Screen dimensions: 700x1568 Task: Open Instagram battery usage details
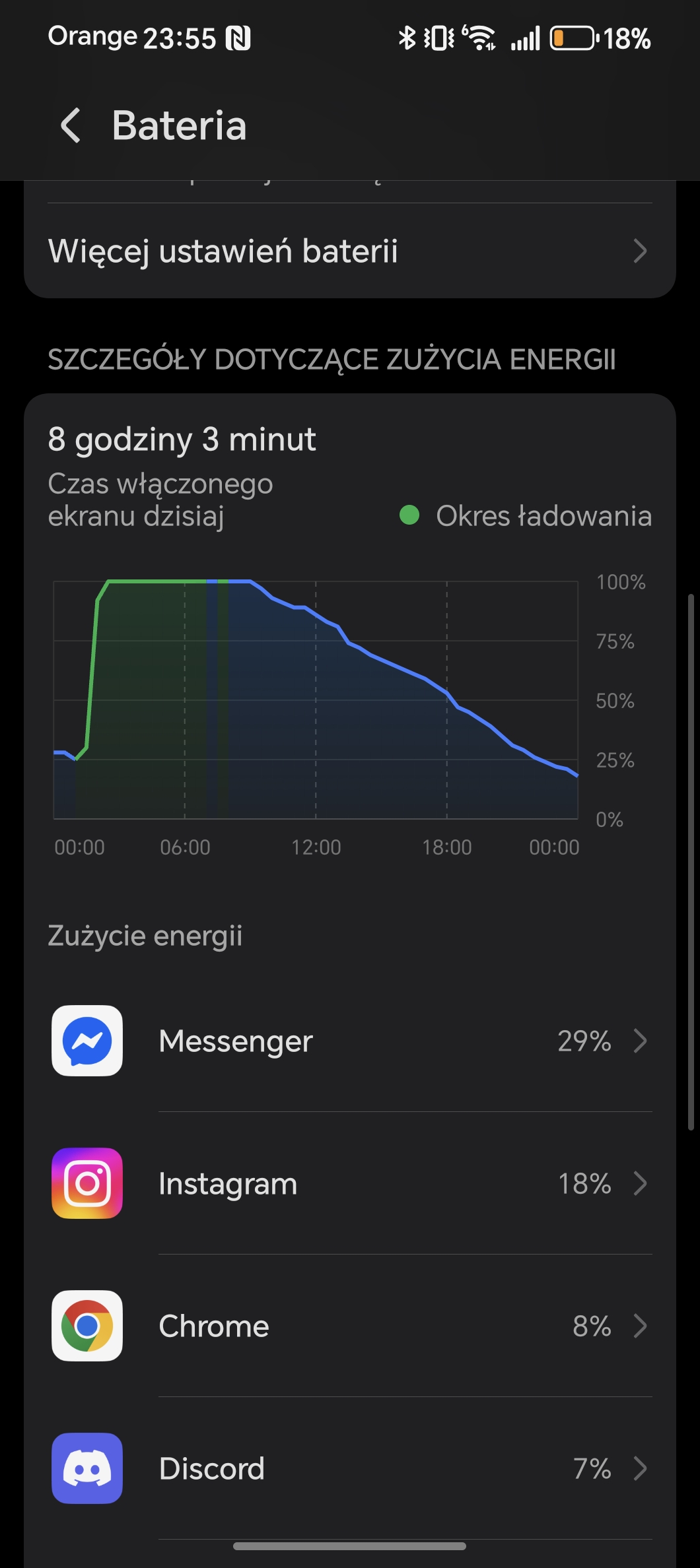click(x=350, y=1183)
